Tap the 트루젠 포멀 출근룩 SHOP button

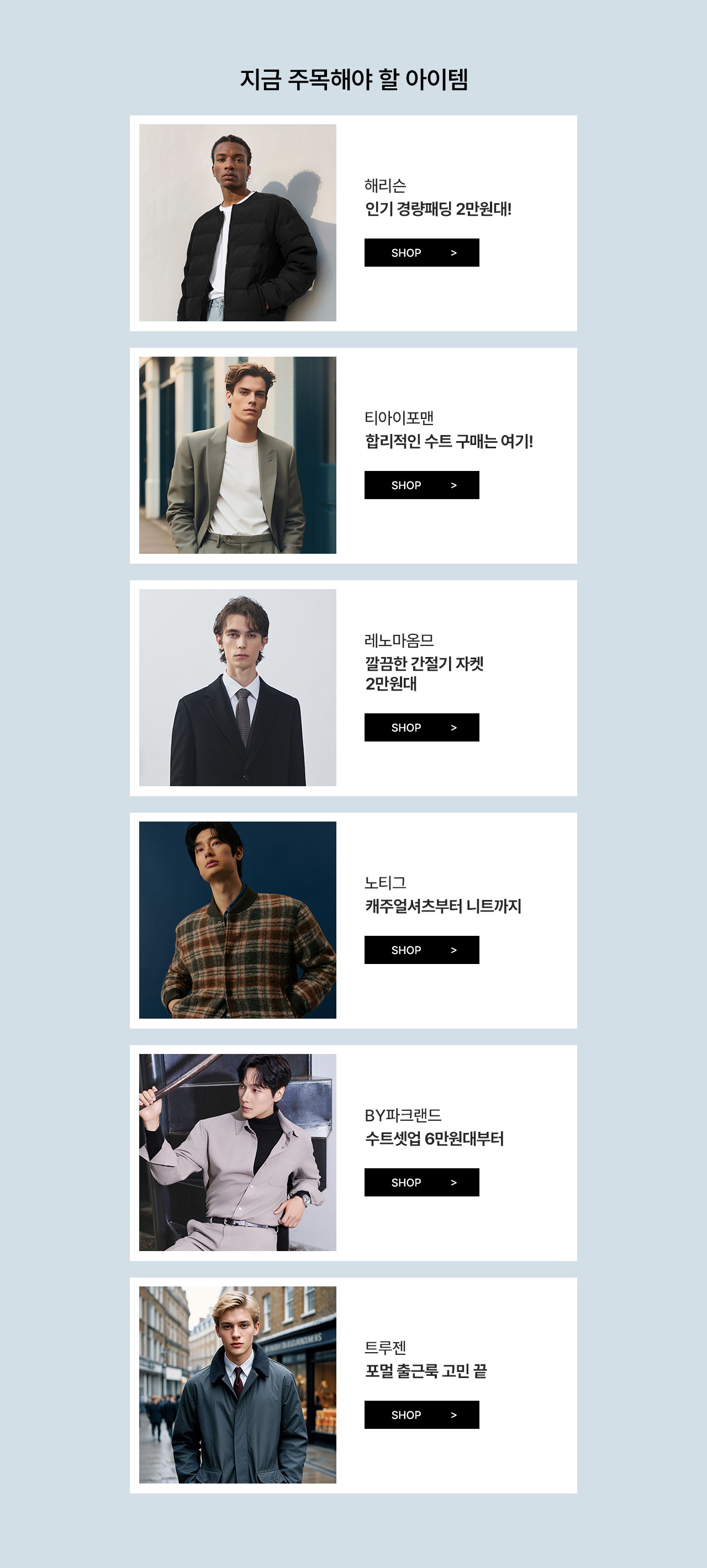(421, 1415)
